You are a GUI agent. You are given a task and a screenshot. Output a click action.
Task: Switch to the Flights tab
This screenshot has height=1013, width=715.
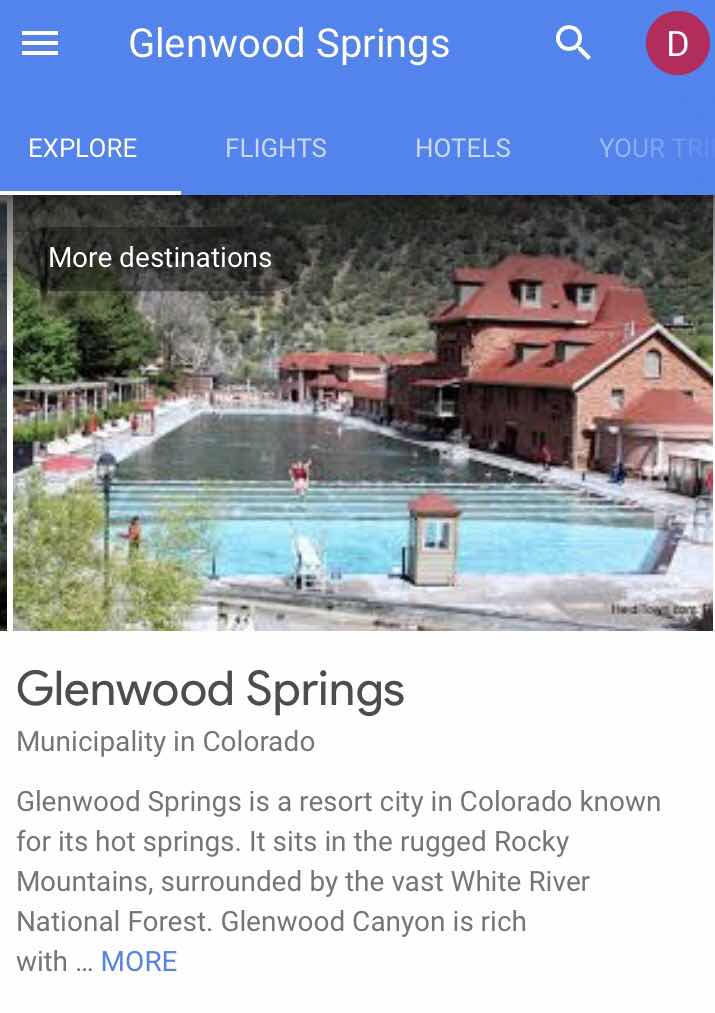[x=275, y=148]
